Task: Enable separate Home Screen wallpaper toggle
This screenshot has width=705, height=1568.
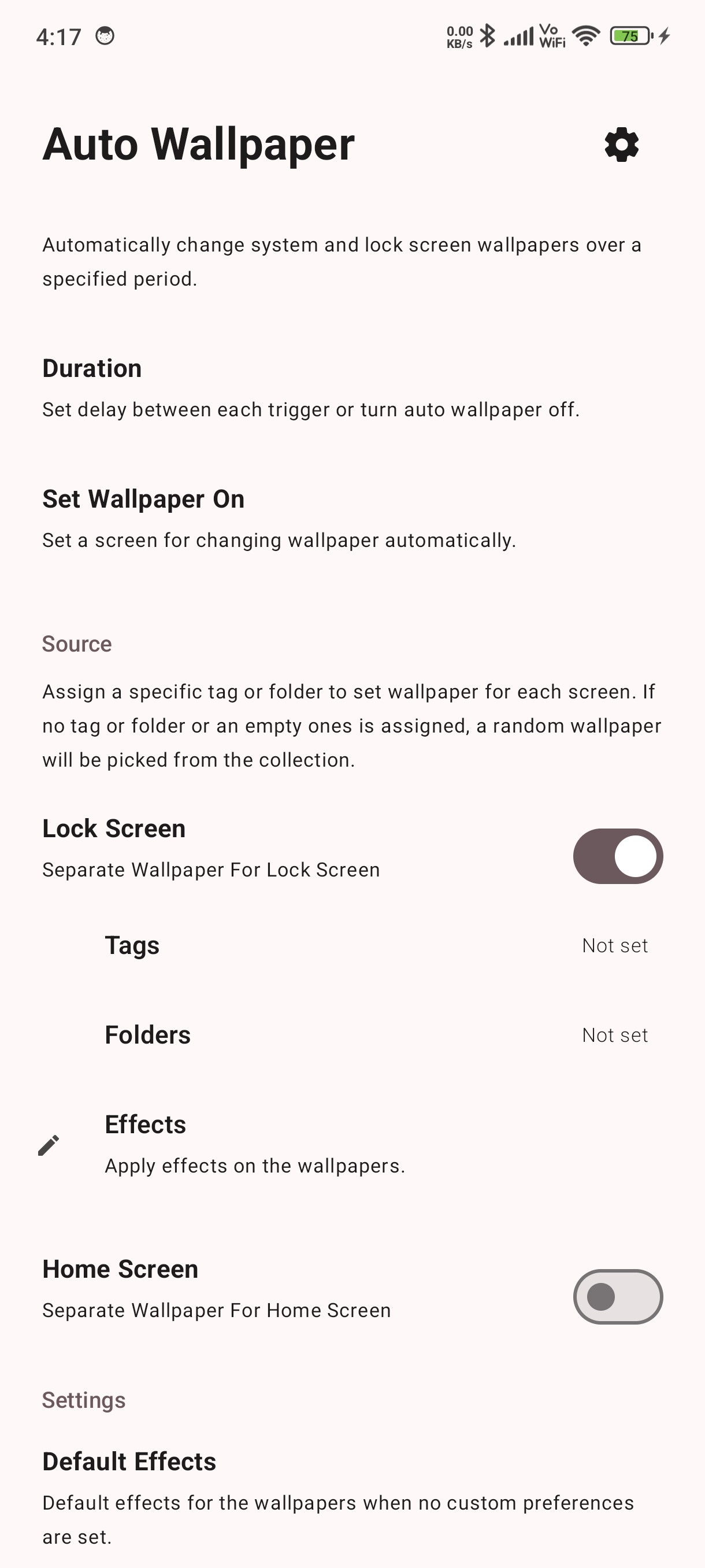Action: (617, 1296)
